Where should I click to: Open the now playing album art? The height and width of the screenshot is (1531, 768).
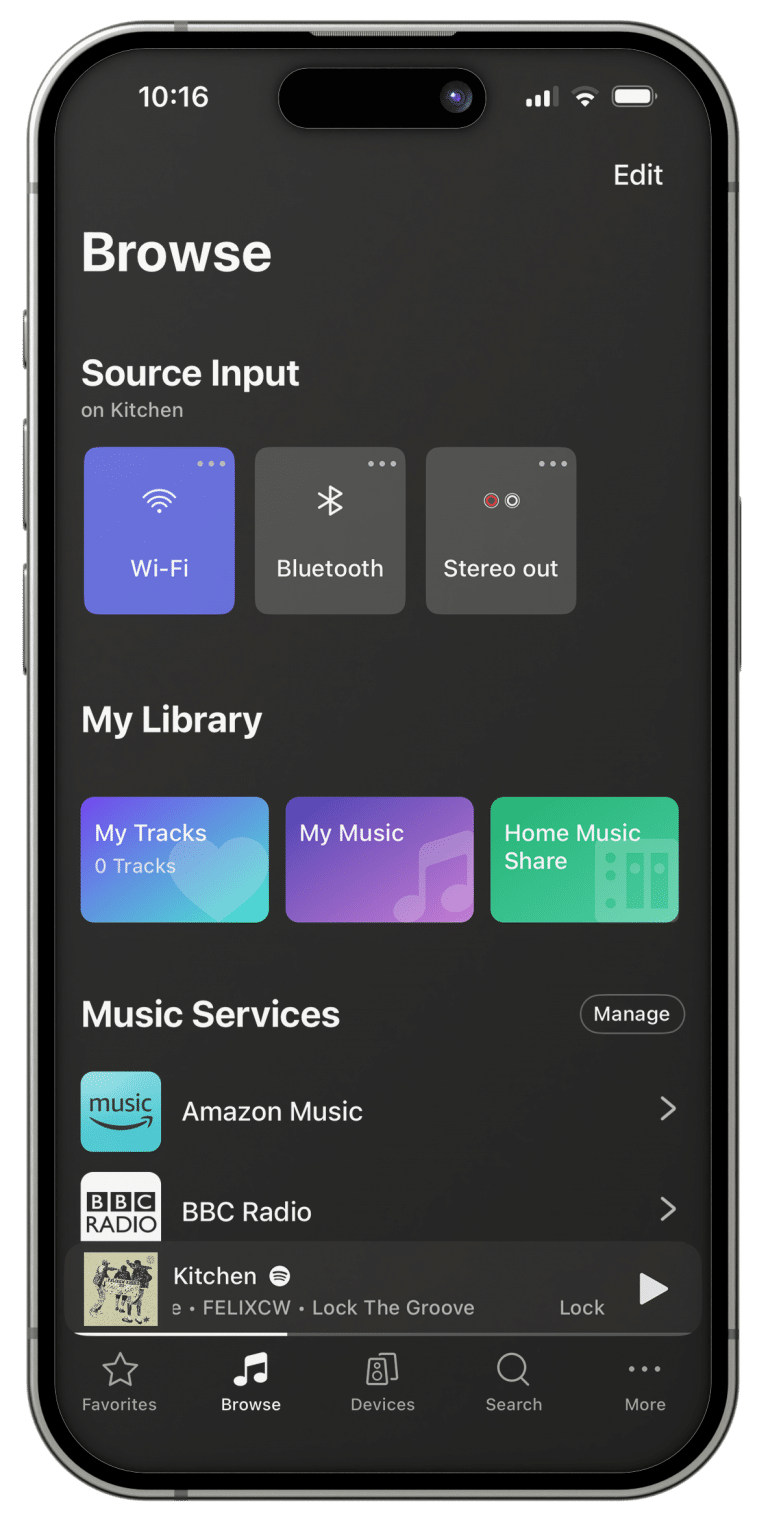(121, 1289)
